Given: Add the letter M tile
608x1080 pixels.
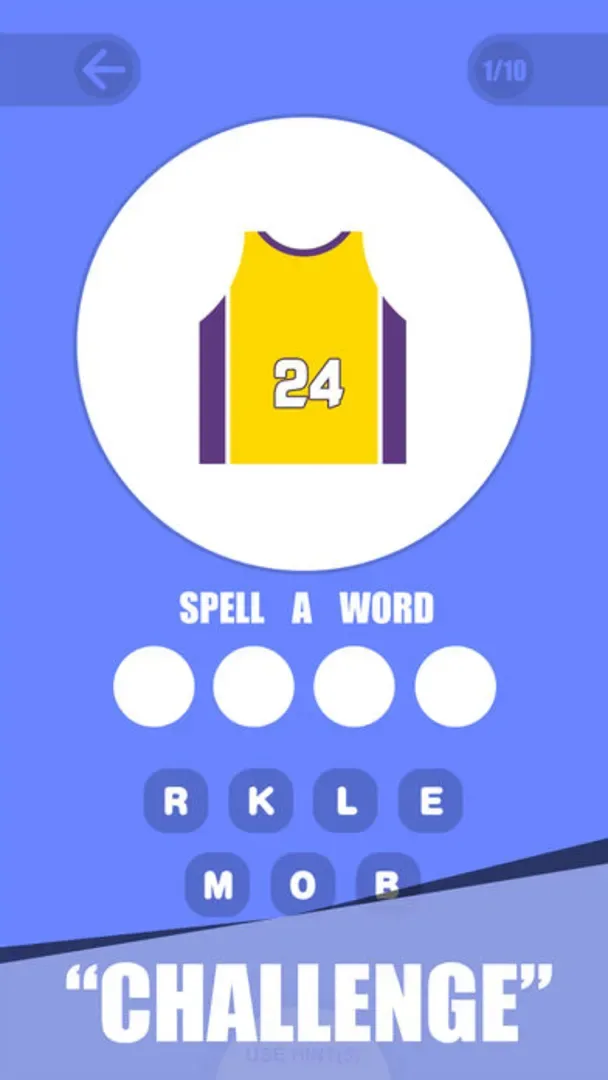Looking at the screenshot, I should point(218,883).
